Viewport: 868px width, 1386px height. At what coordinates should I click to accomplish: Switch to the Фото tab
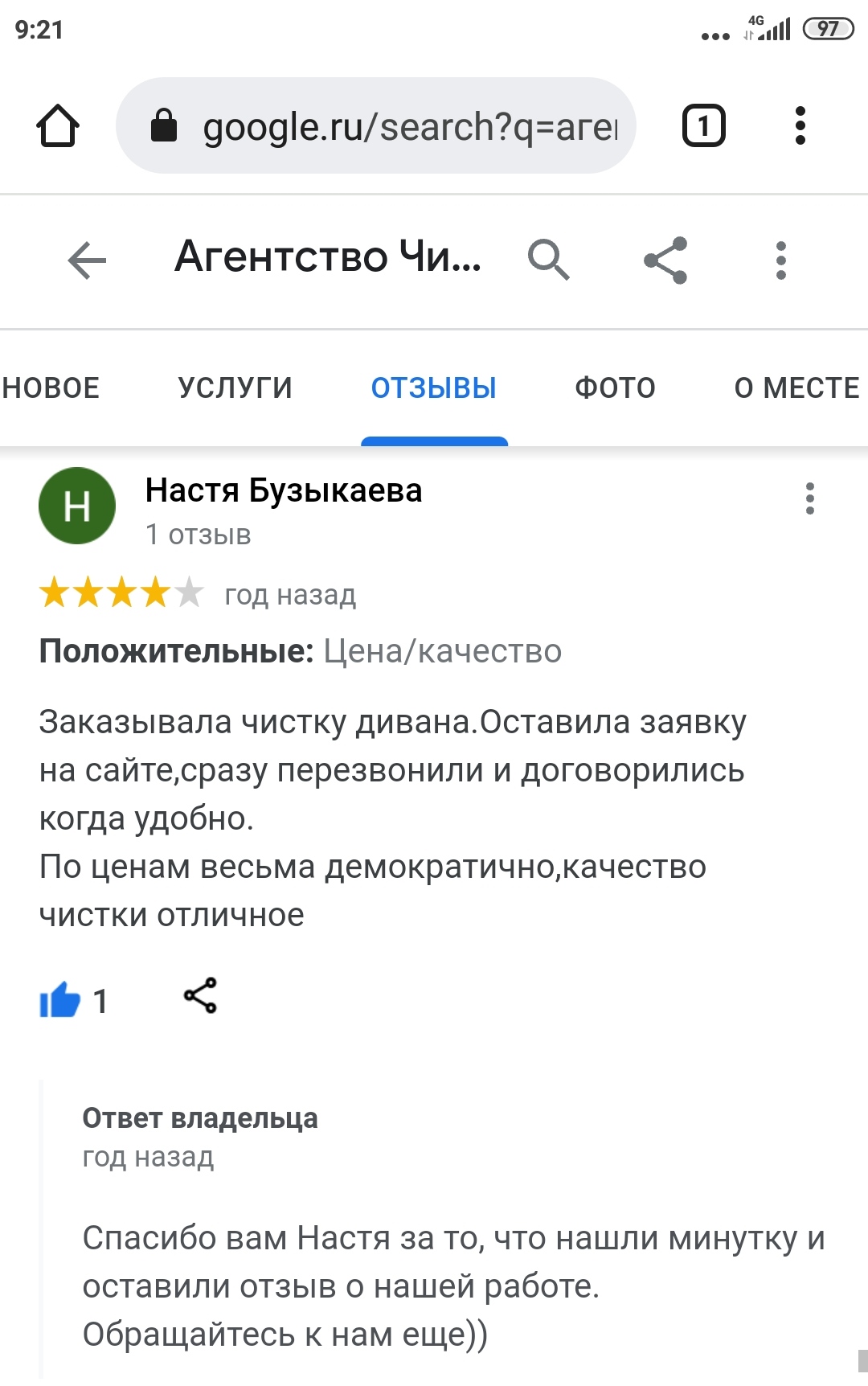[x=615, y=388]
